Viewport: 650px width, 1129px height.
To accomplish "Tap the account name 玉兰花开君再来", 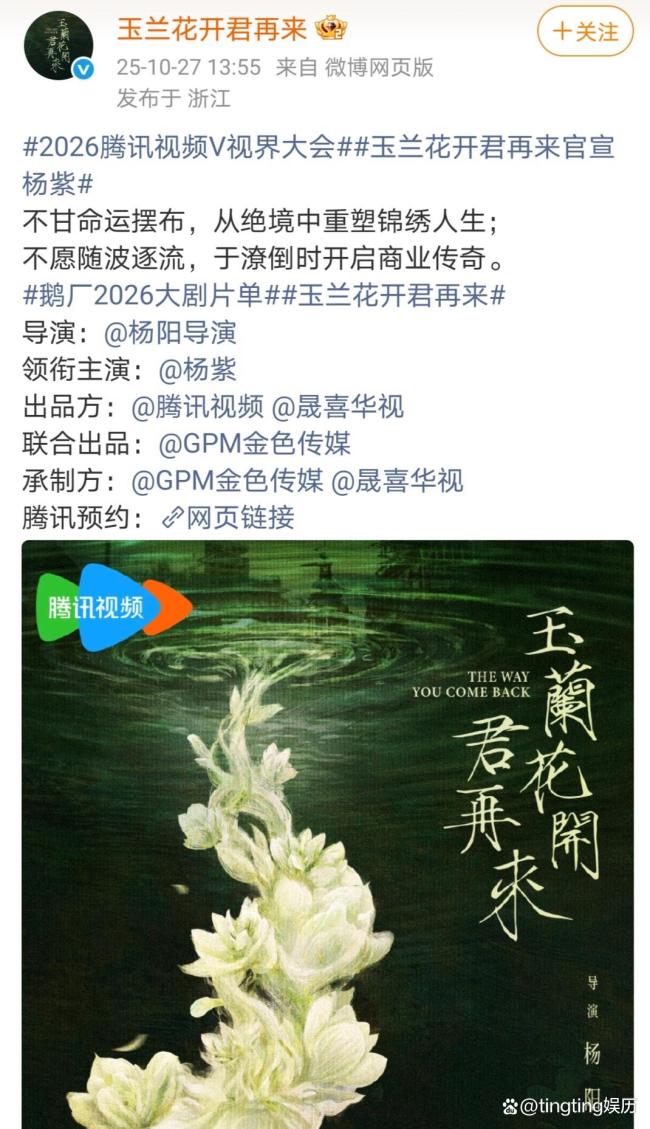I will (211, 28).
